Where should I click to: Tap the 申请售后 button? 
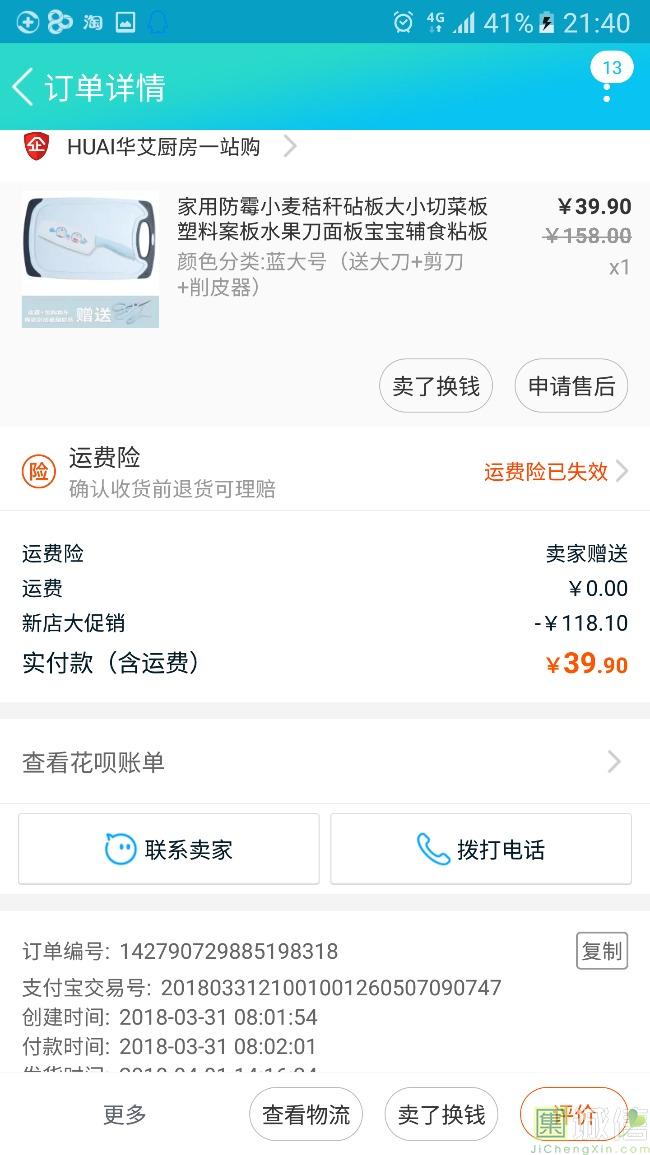tap(571, 386)
